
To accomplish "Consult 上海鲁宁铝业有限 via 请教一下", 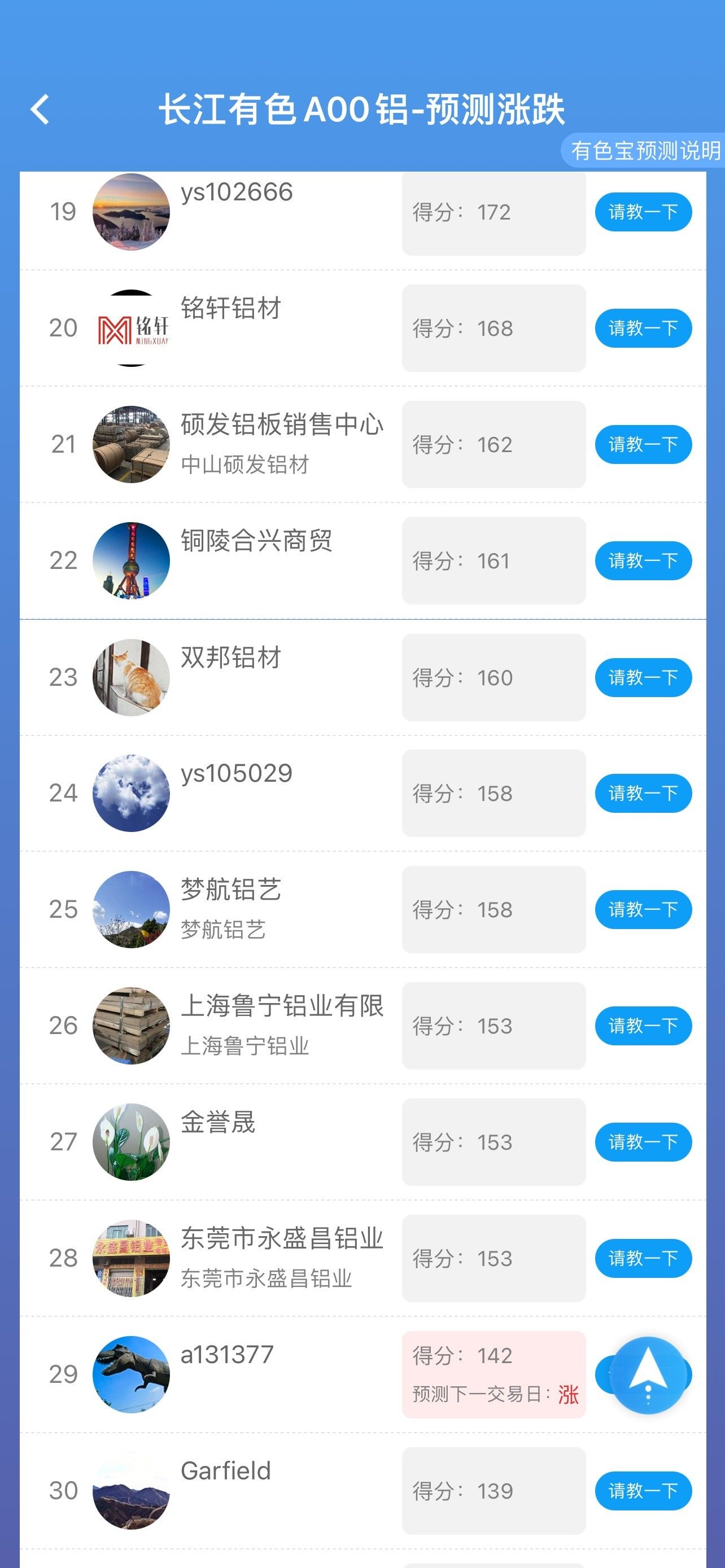I will 644,1026.
